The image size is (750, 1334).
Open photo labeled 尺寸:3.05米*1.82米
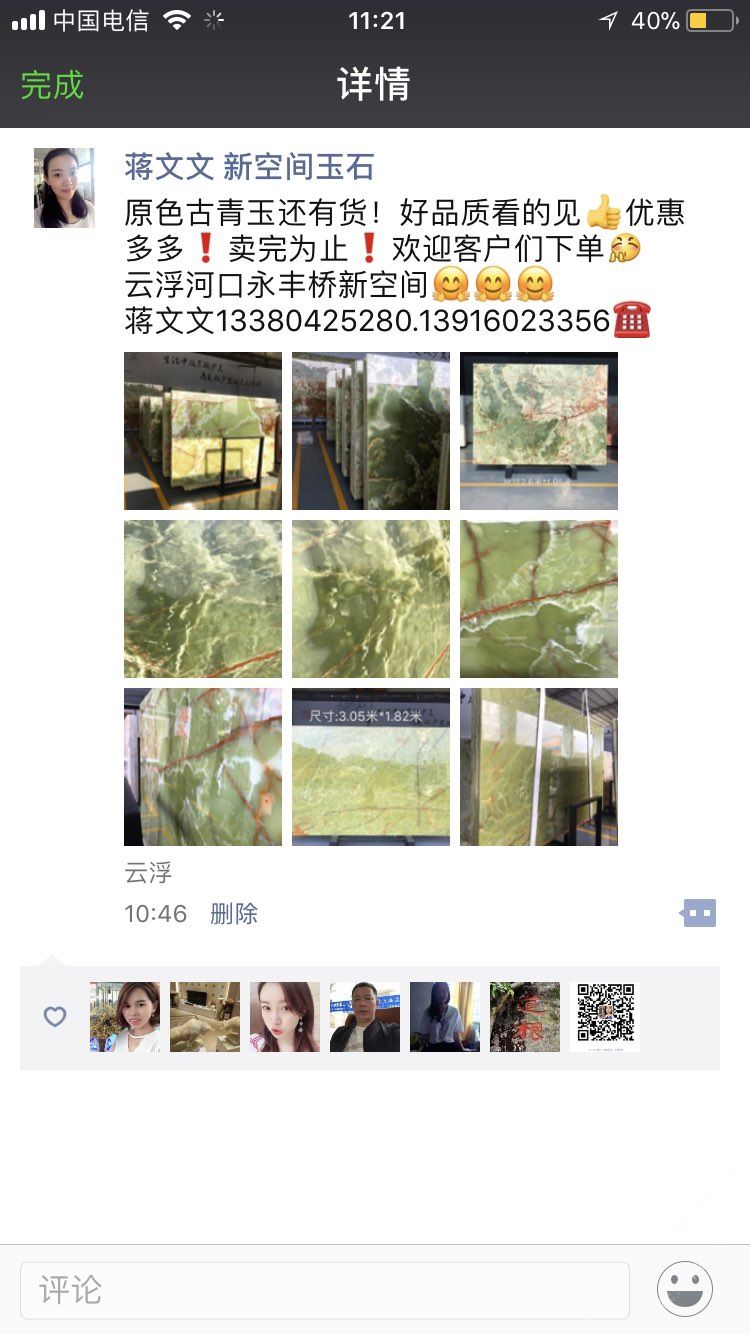point(371,767)
